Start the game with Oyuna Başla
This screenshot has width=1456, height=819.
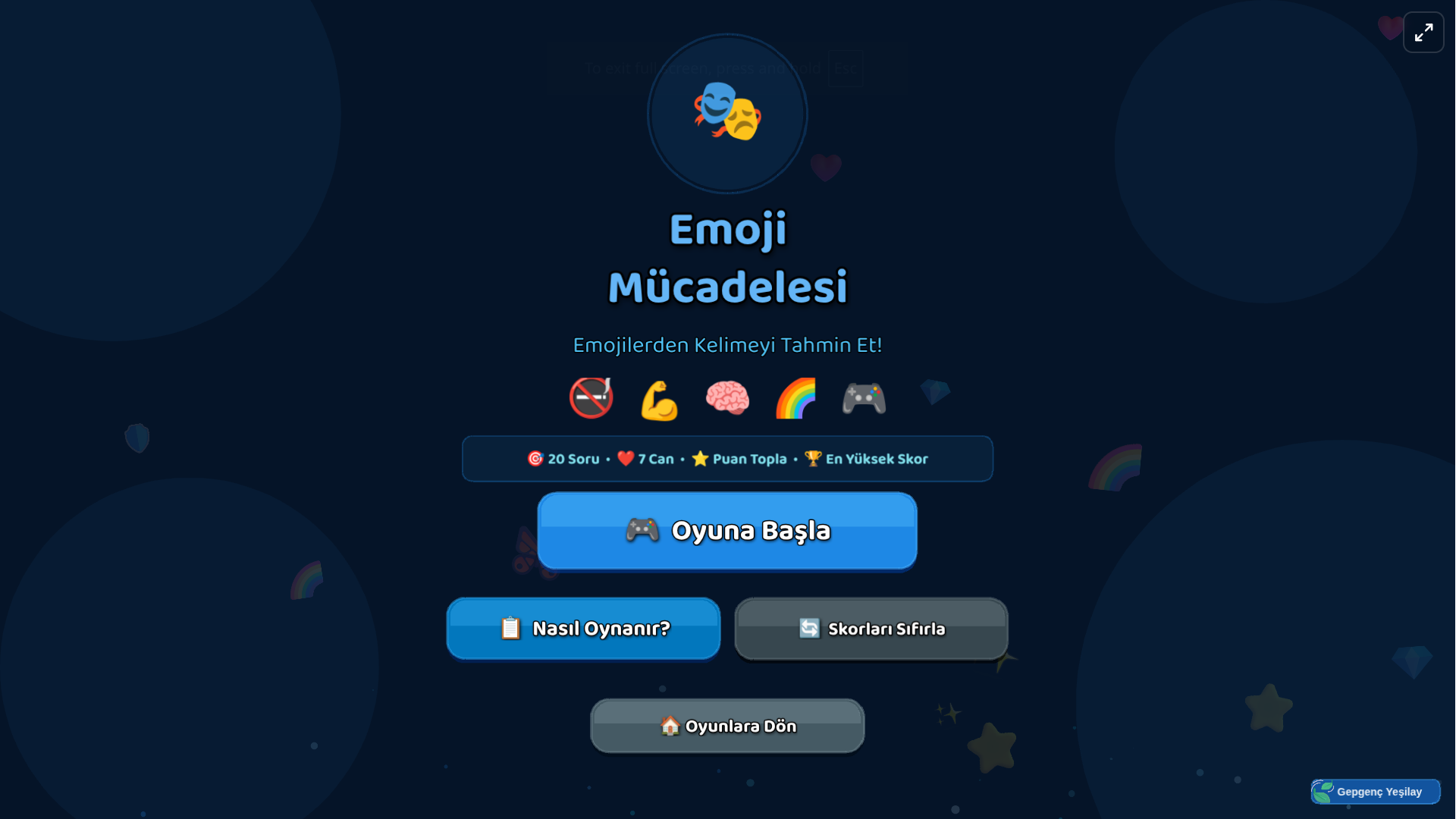[726, 531]
